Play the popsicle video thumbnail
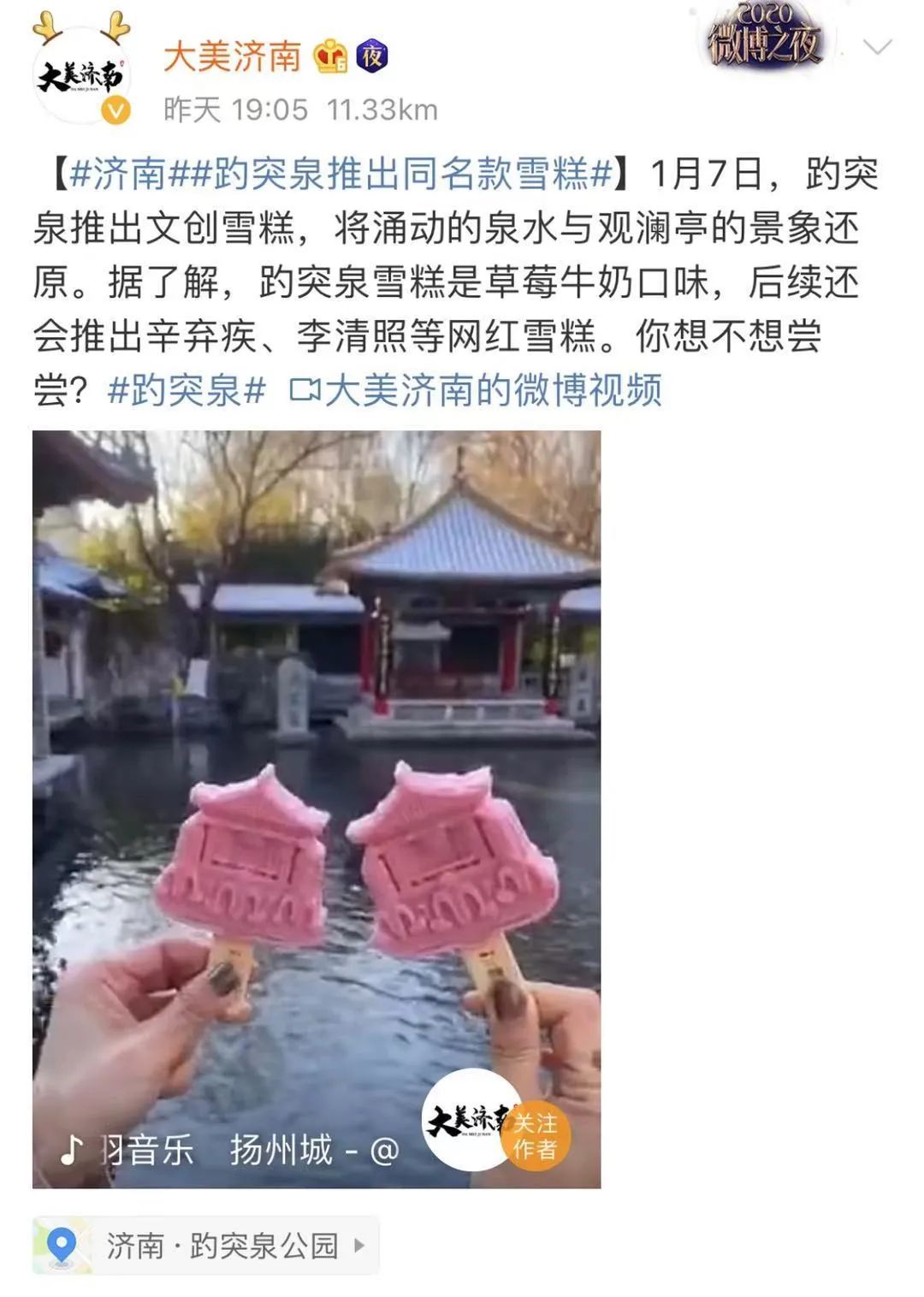This screenshot has width=924, height=1297. pos(317,808)
